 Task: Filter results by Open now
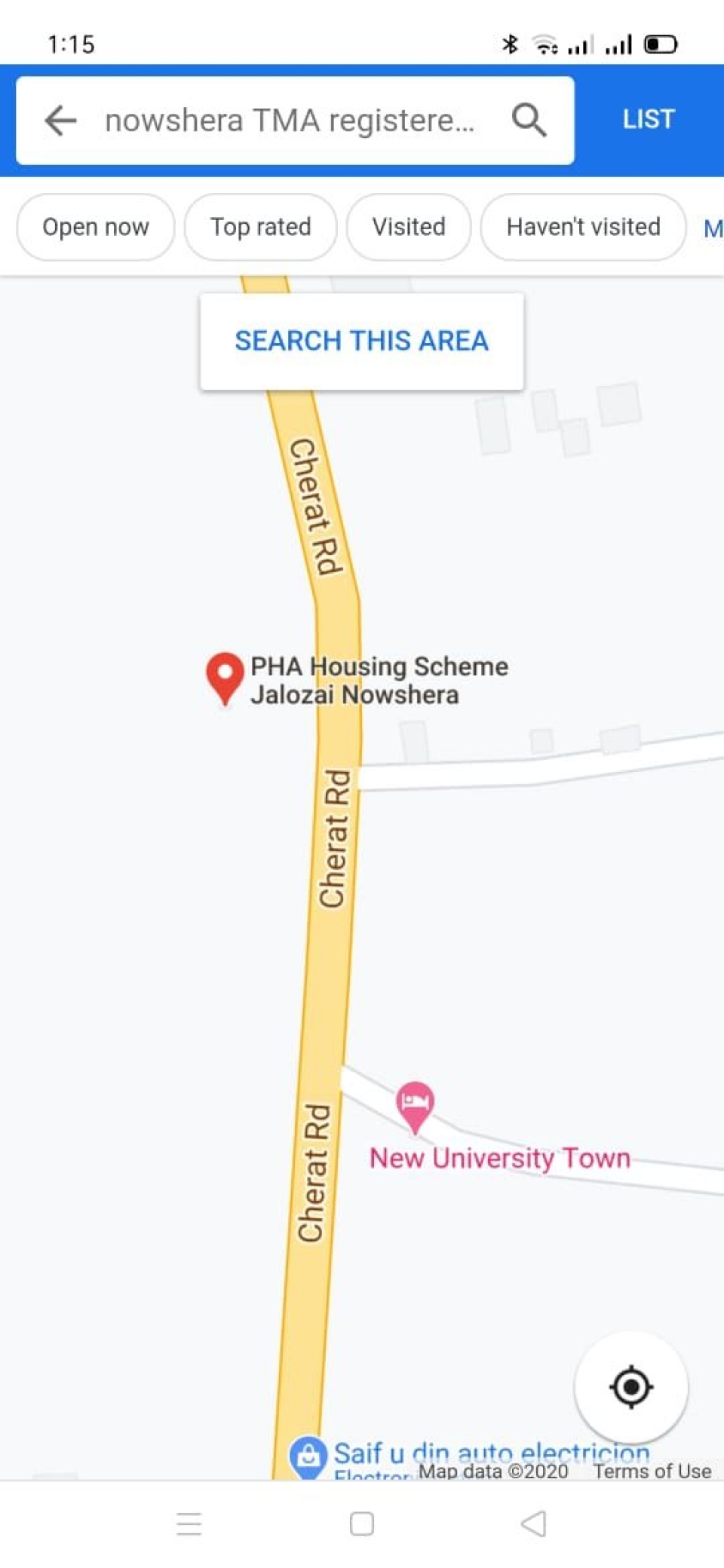point(96,227)
